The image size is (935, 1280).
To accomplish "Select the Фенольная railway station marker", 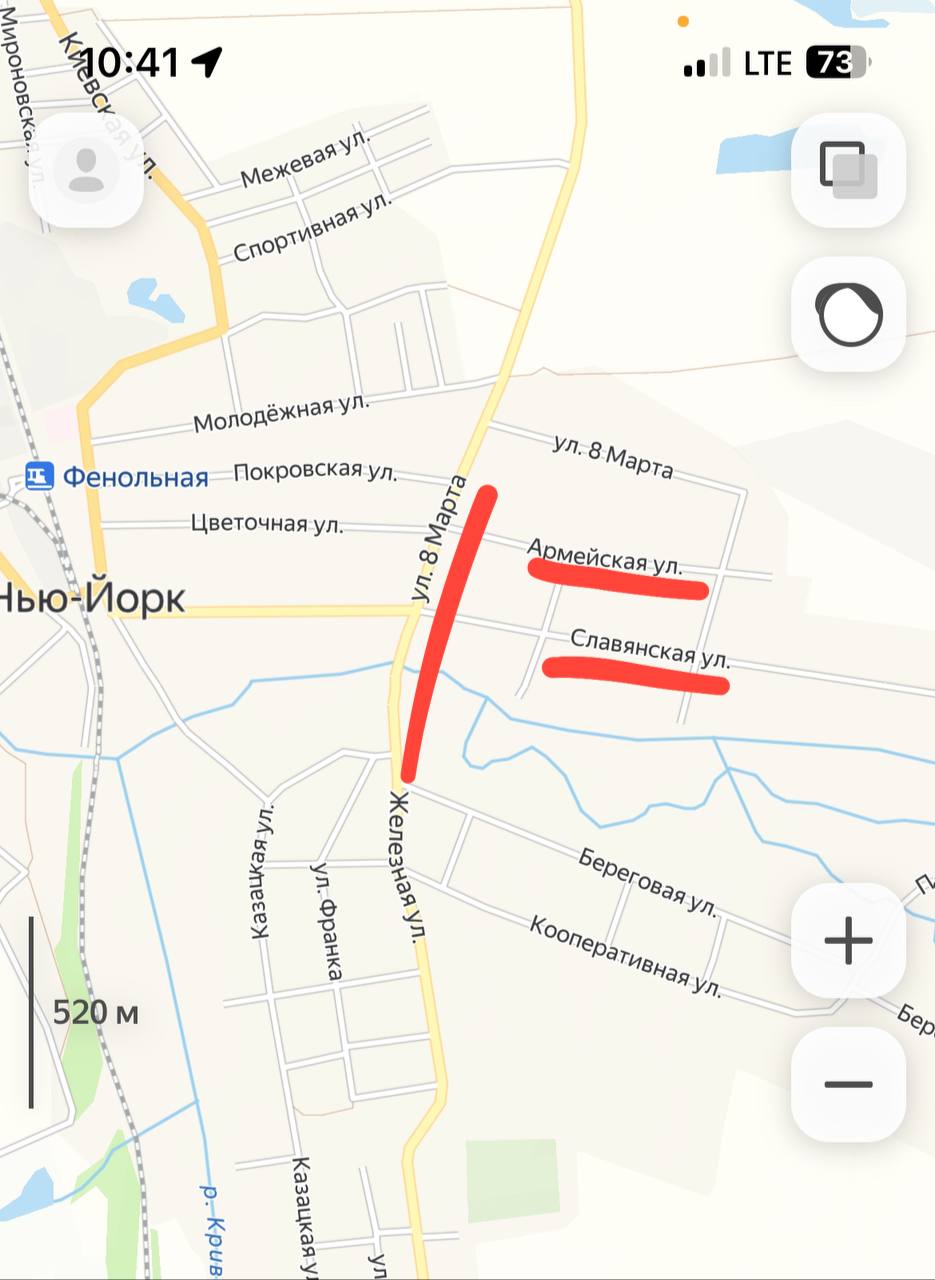I will (x=40, y=477).
